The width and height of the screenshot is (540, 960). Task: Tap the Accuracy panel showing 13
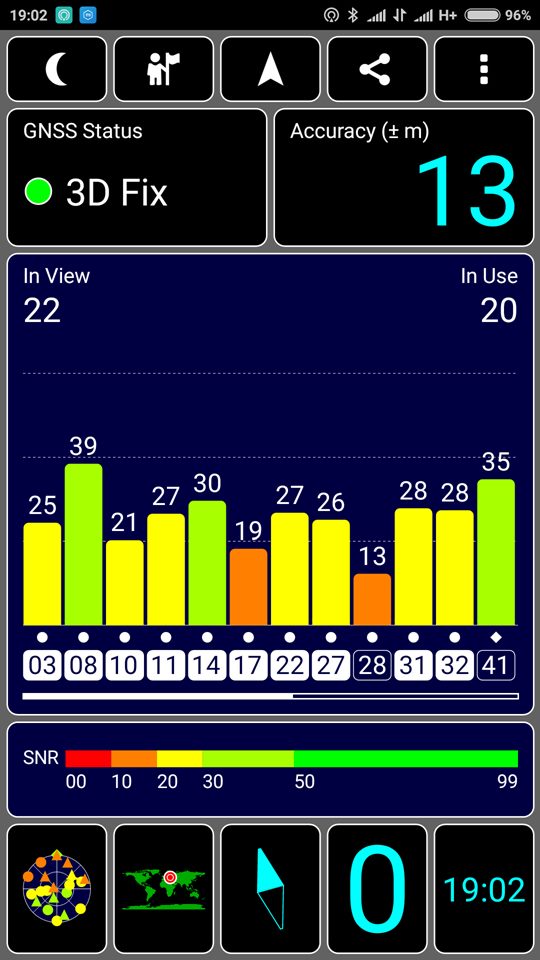tap(403, 178)
